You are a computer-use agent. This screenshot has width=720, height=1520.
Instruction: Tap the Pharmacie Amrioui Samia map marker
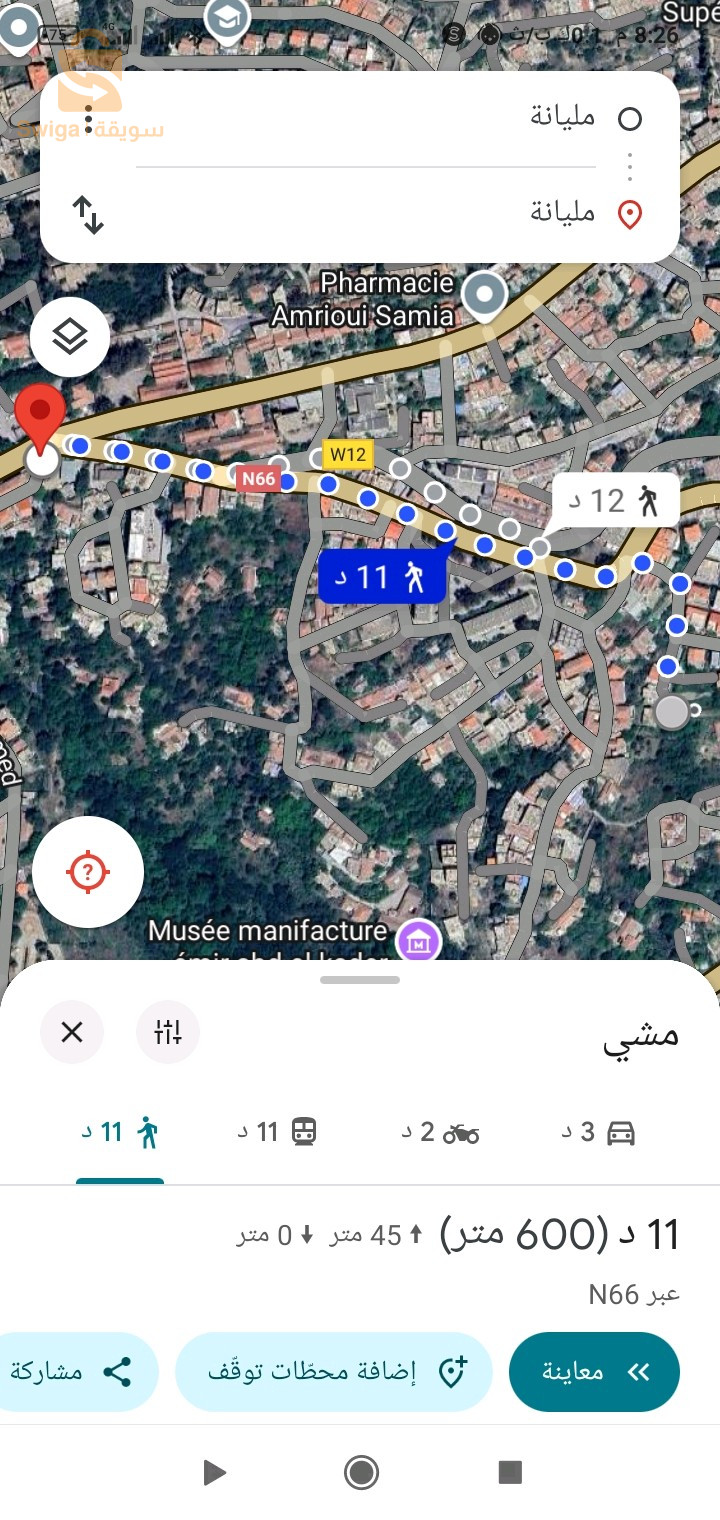click(x=485, y=295)
